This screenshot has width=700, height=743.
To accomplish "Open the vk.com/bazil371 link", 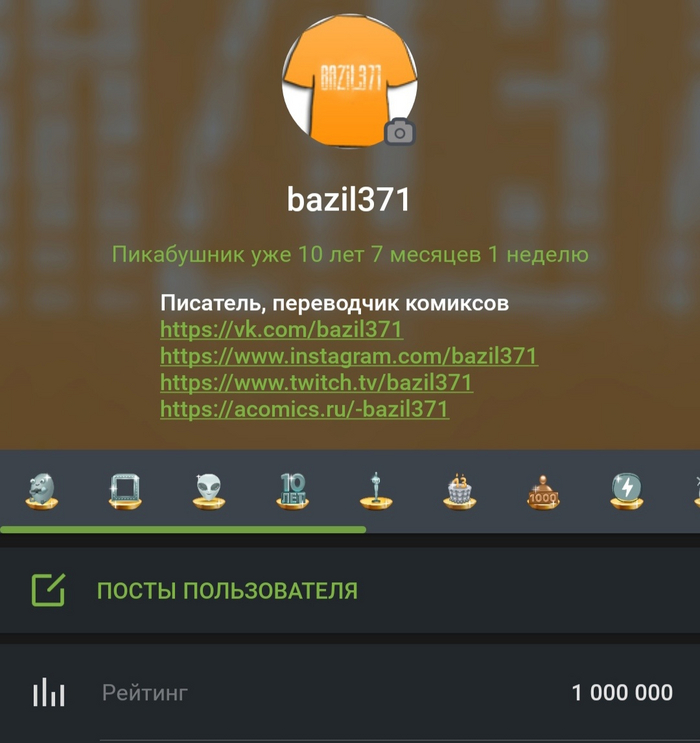I will click(281, 329).
